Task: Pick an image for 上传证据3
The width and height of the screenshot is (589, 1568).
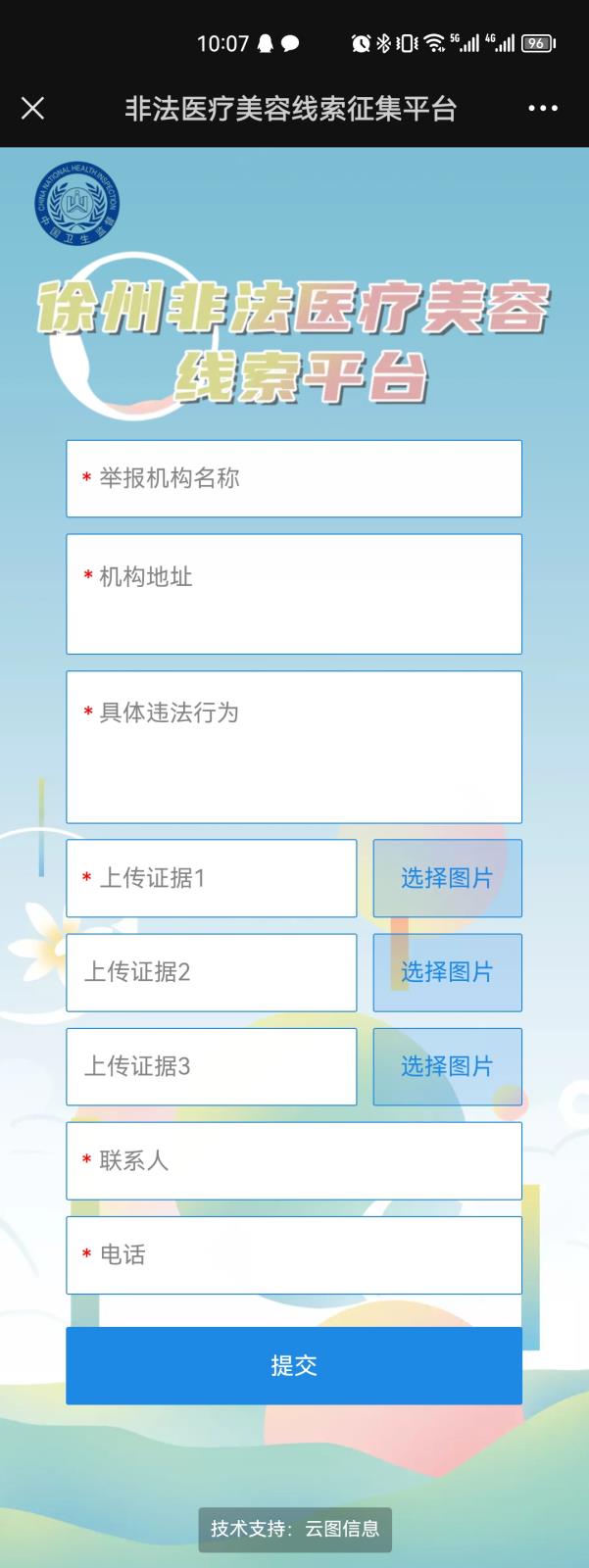Action: point(447,1066)
